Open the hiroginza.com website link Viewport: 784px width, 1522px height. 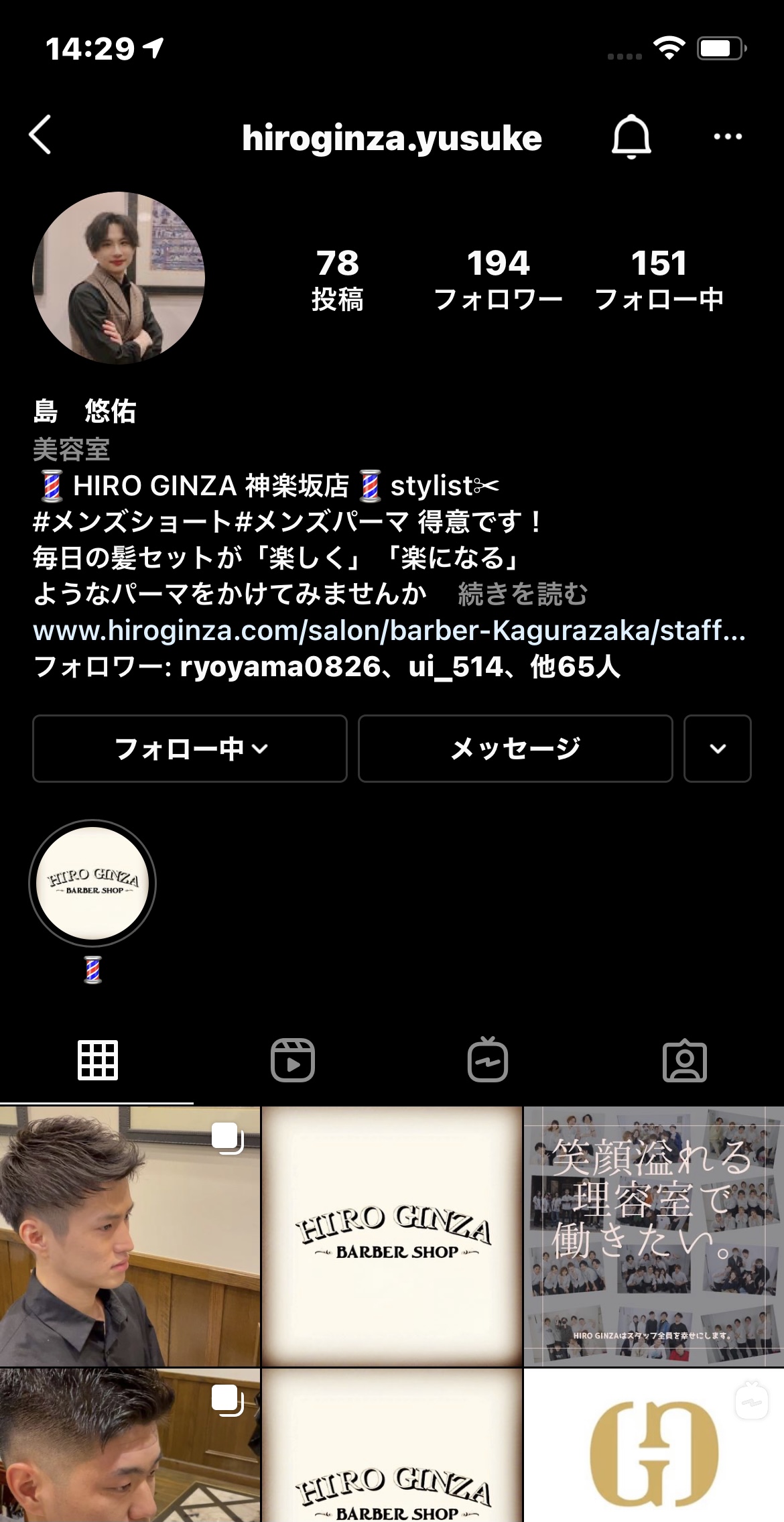point(389,630)
